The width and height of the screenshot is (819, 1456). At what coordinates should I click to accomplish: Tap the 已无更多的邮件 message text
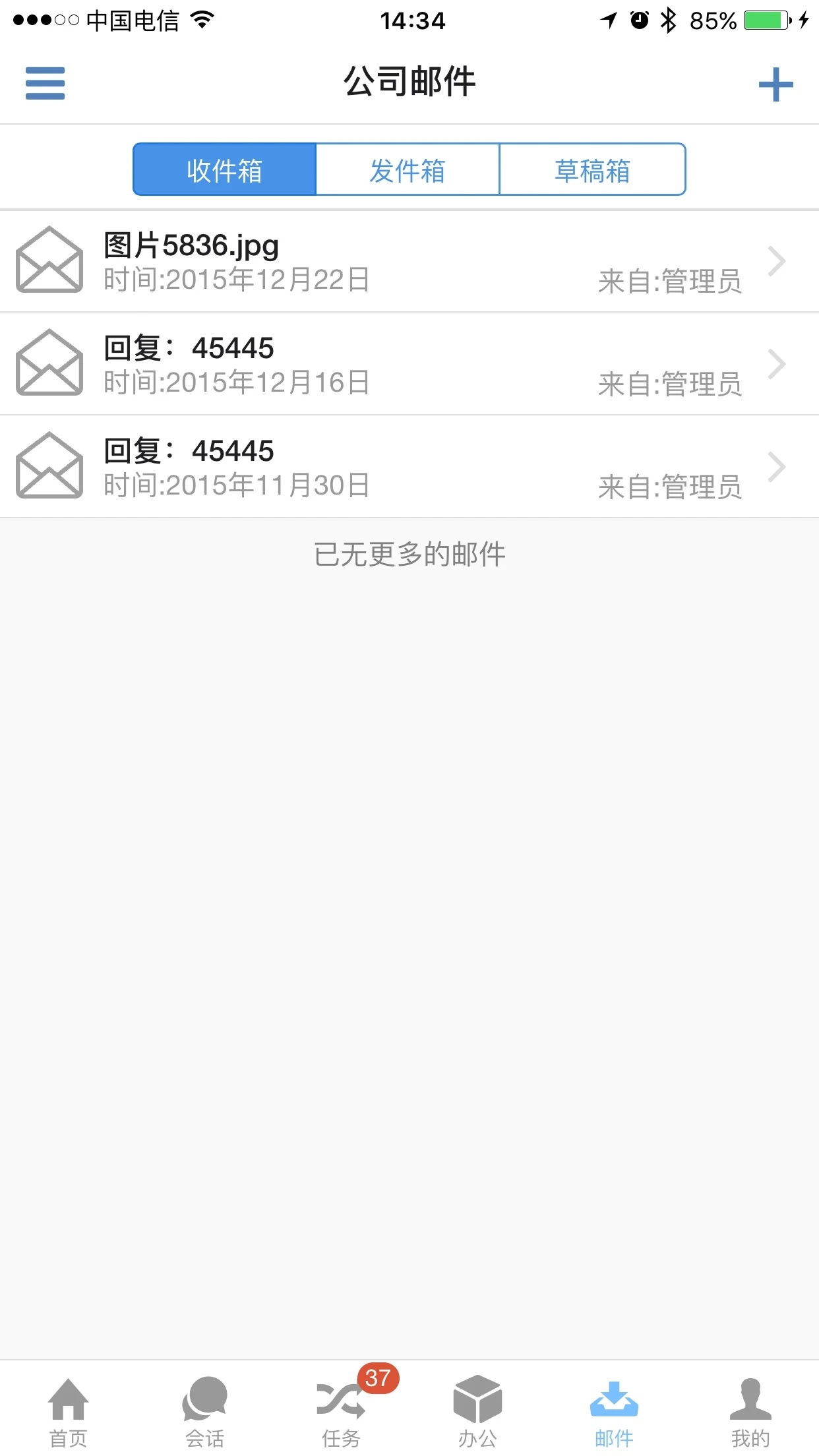[x=409, y=555]
